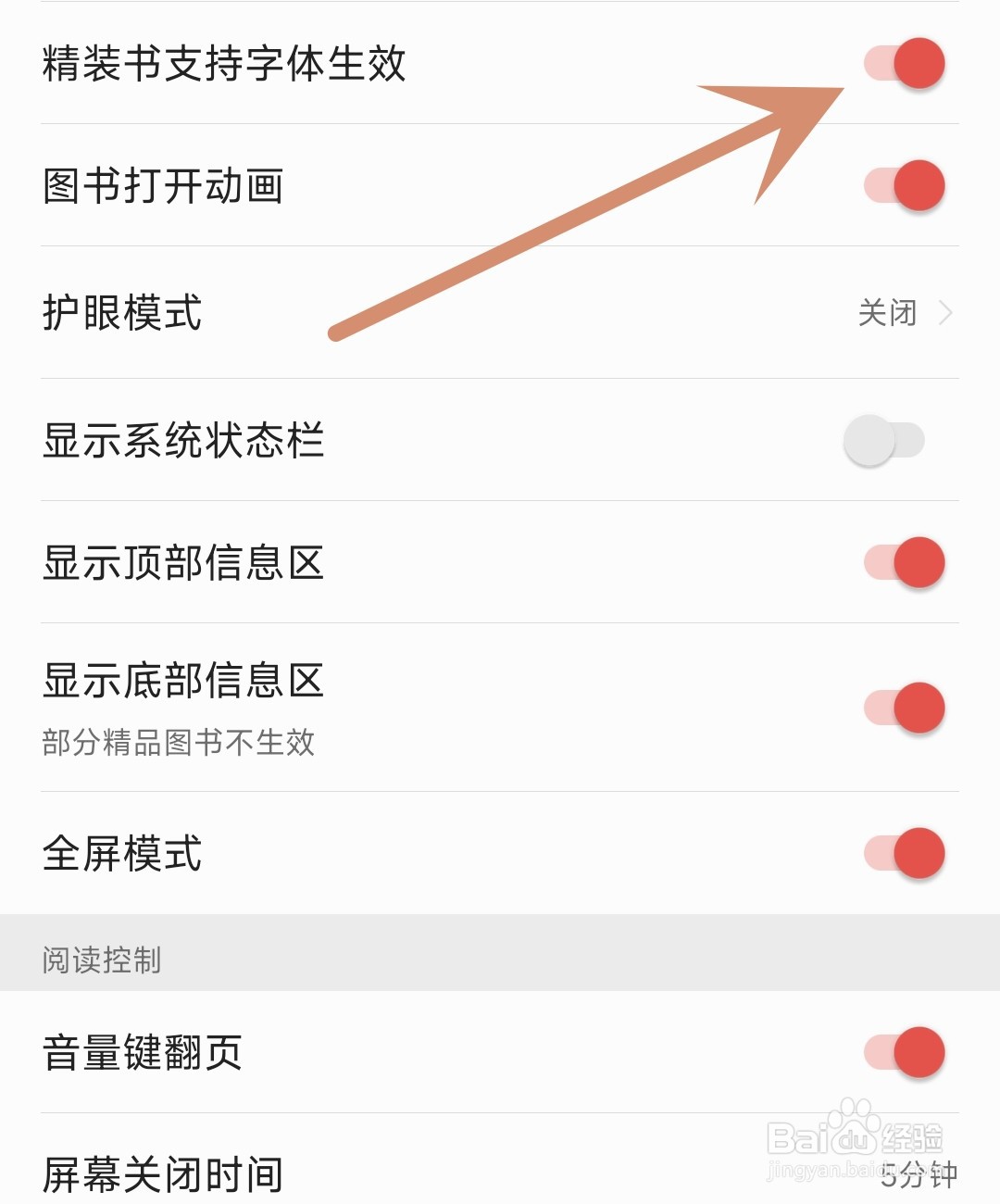This screenshot has height=1204, width=1000.
Task: Click the 屏幕关闭时间 label
Action: pos(162,1174)
